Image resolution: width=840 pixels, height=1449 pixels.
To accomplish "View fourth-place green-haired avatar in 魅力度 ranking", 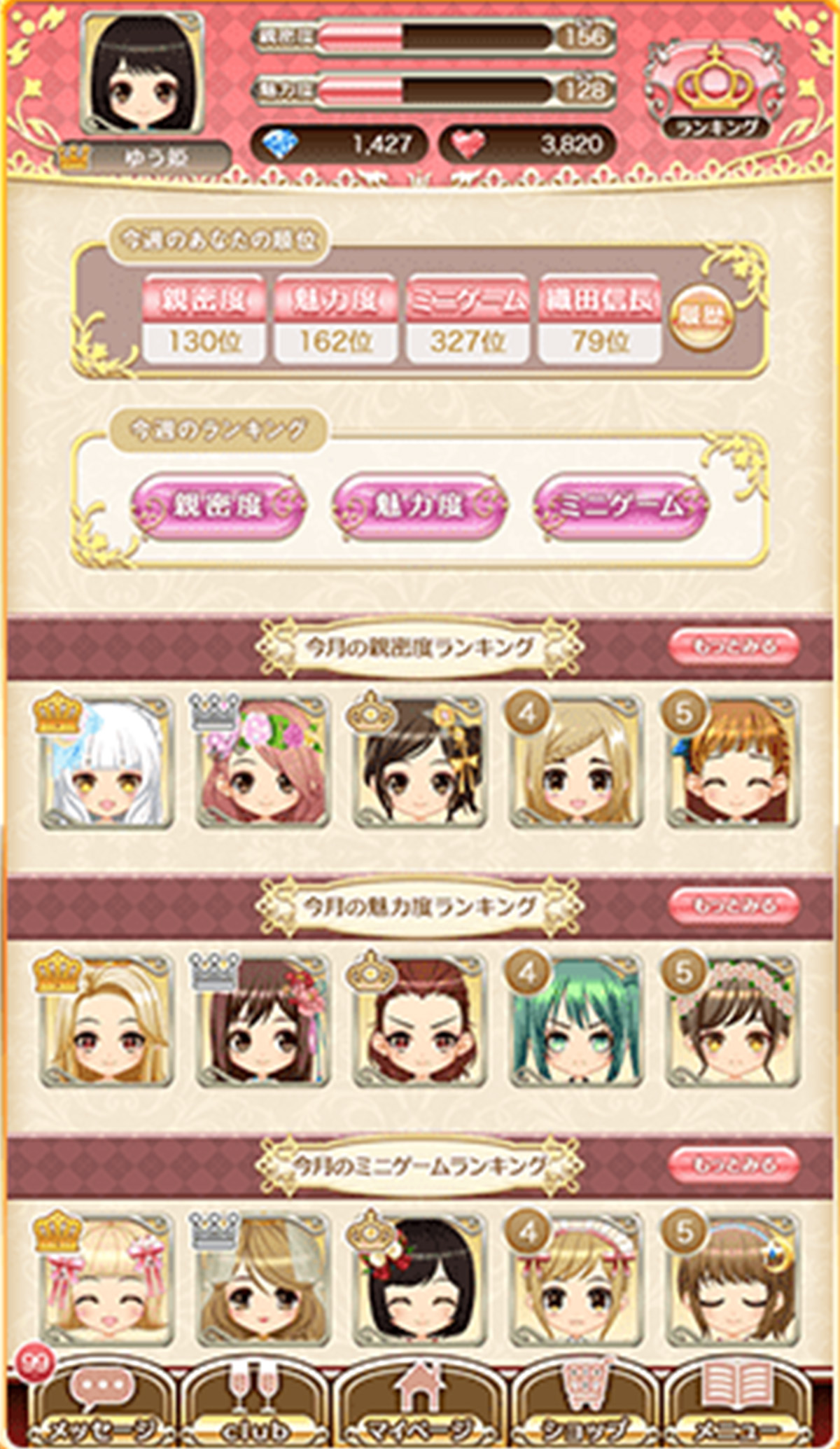I will pyautogui.click(x=575, y=1022).
